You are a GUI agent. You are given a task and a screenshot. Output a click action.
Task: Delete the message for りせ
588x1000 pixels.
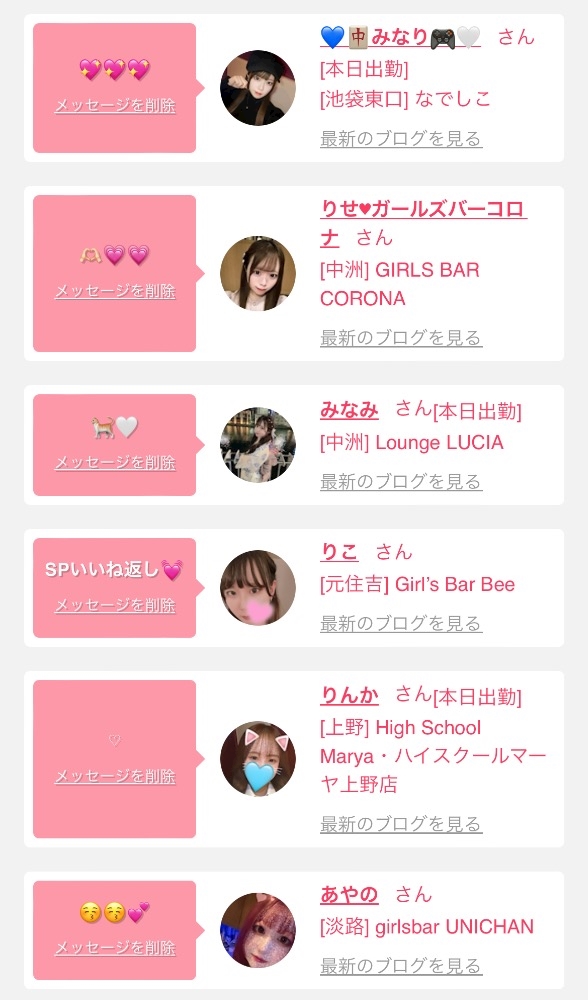[x=115, y=291]
